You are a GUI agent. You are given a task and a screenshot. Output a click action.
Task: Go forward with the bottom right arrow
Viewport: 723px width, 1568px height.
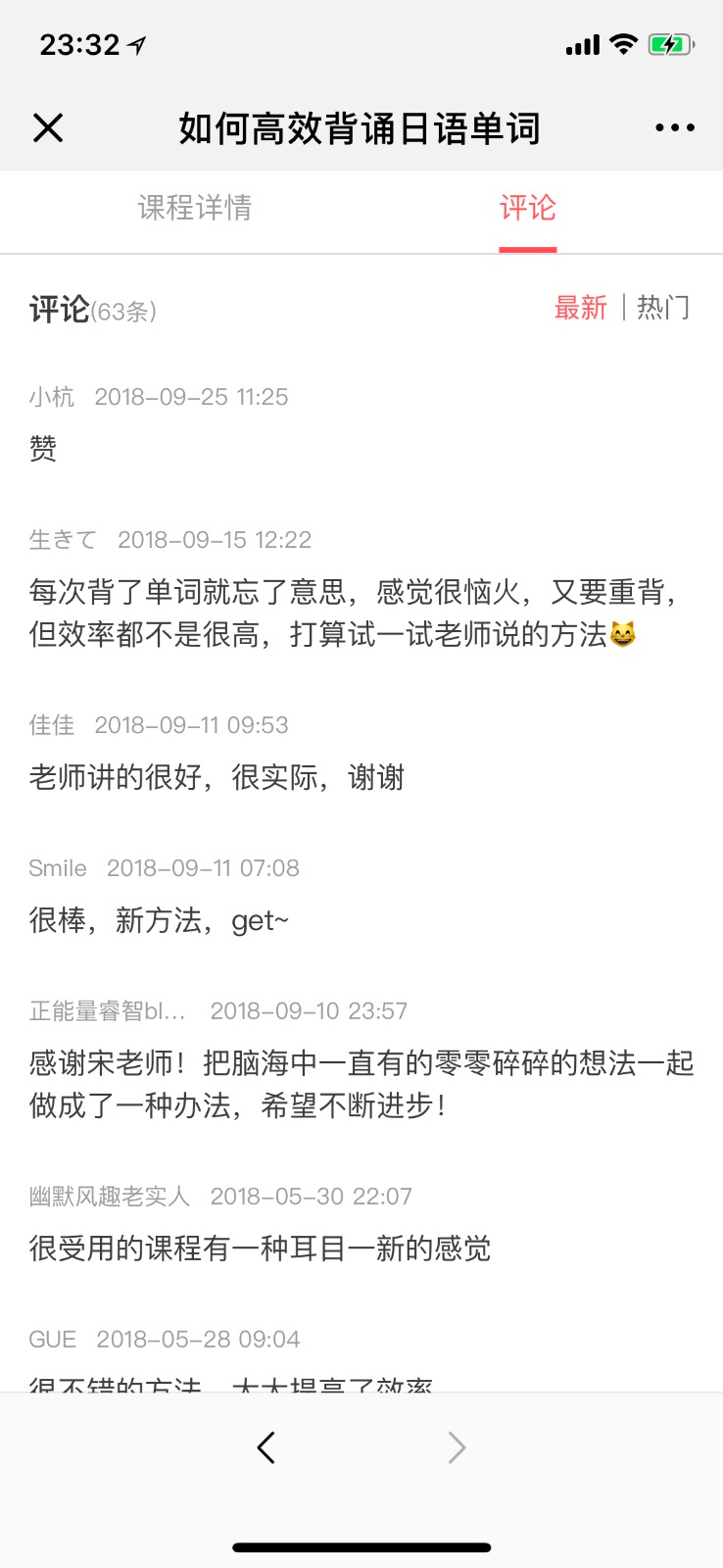[x=457, y=1447]
